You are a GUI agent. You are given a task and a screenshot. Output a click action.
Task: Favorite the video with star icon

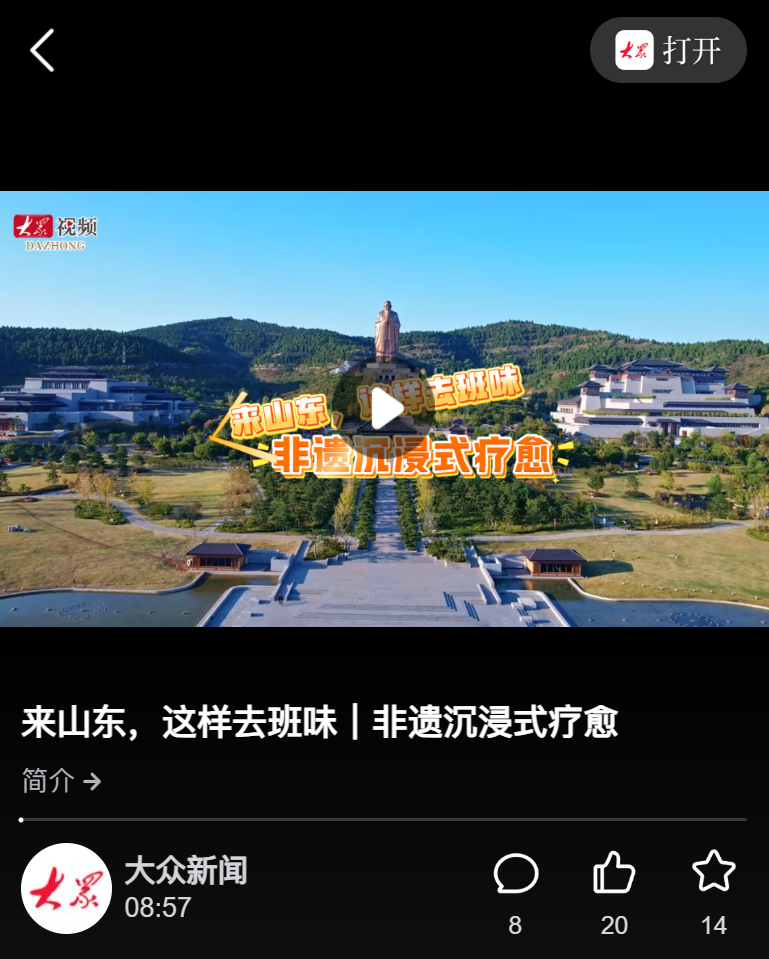[x=713, y=872]
